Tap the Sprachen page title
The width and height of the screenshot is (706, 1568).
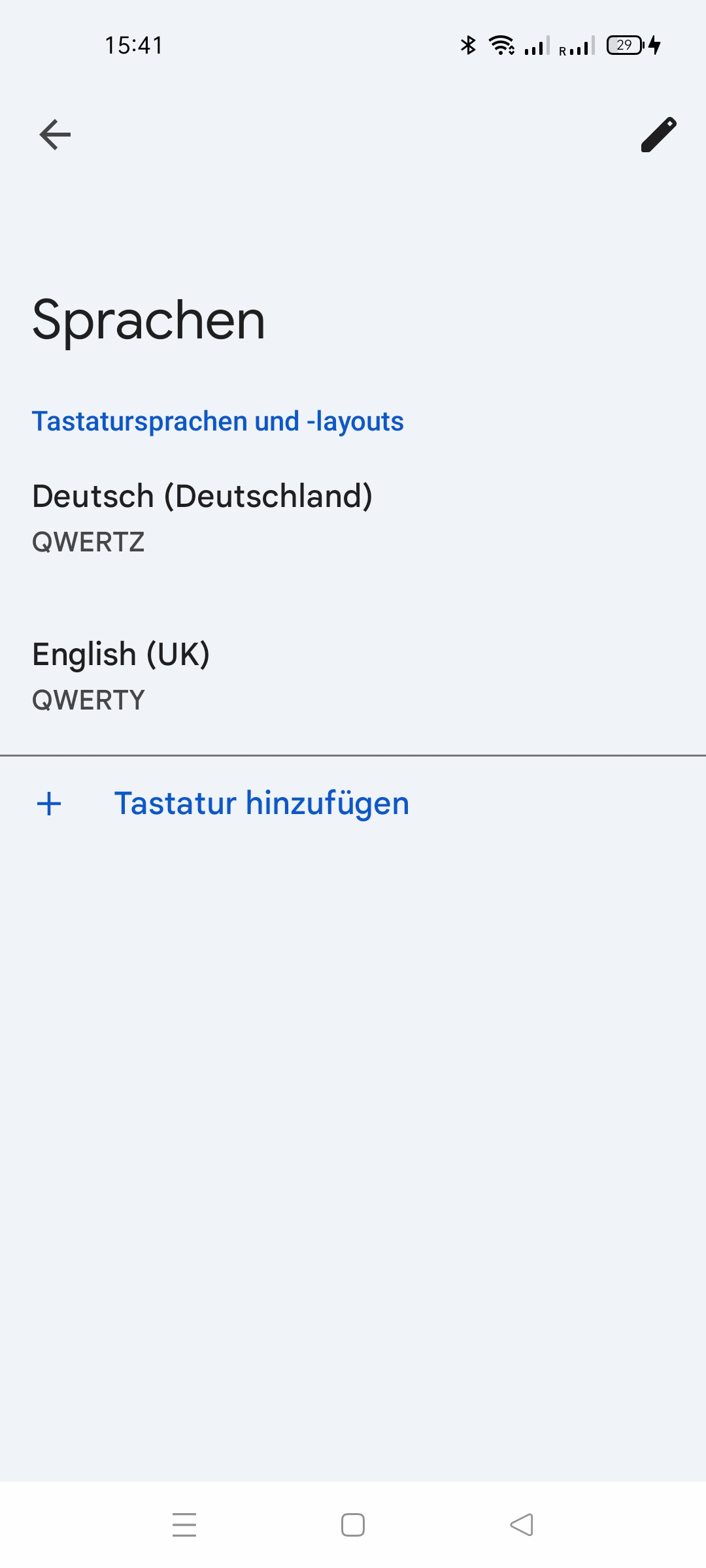149,320
